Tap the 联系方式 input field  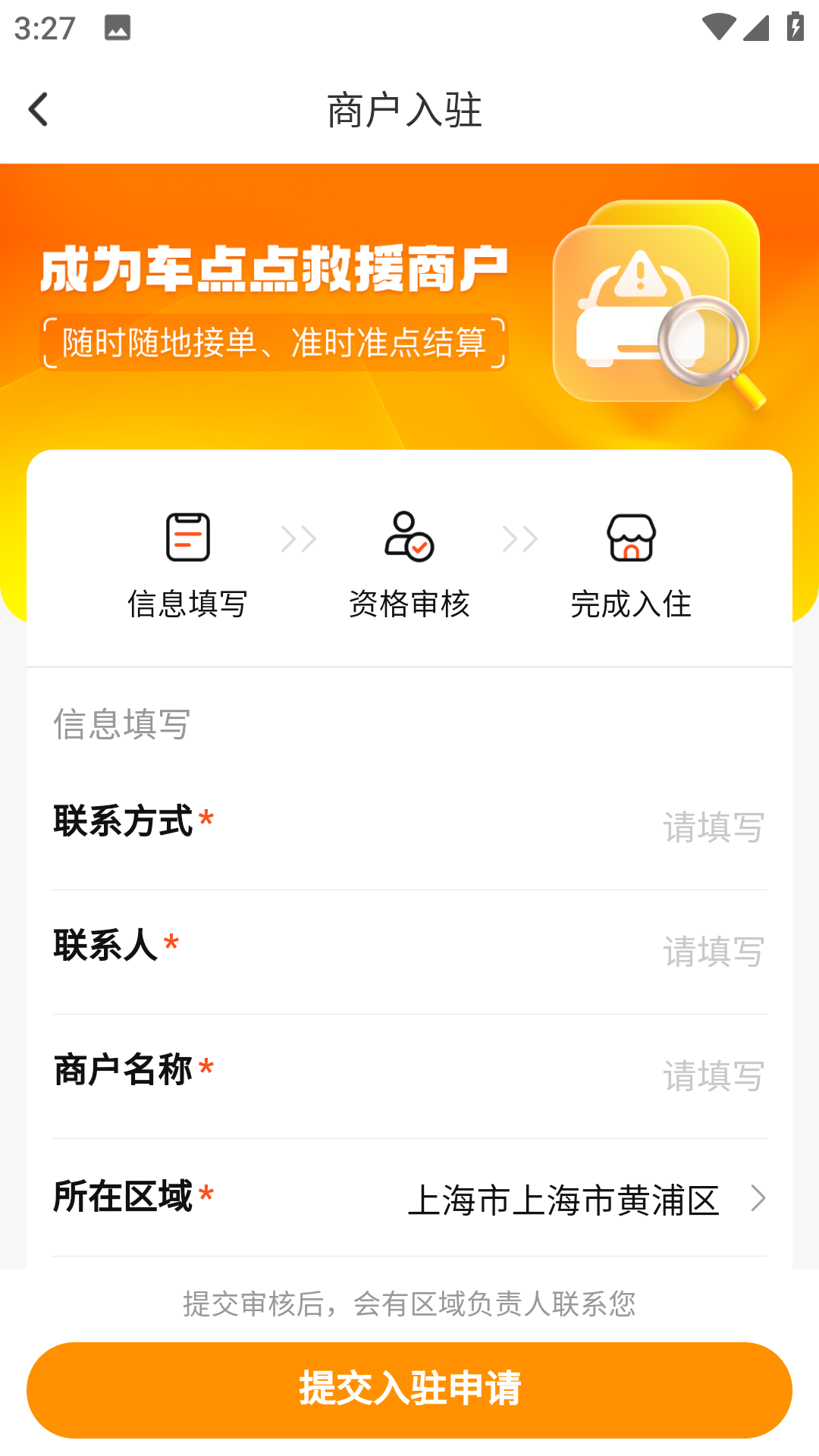[711, 827]
